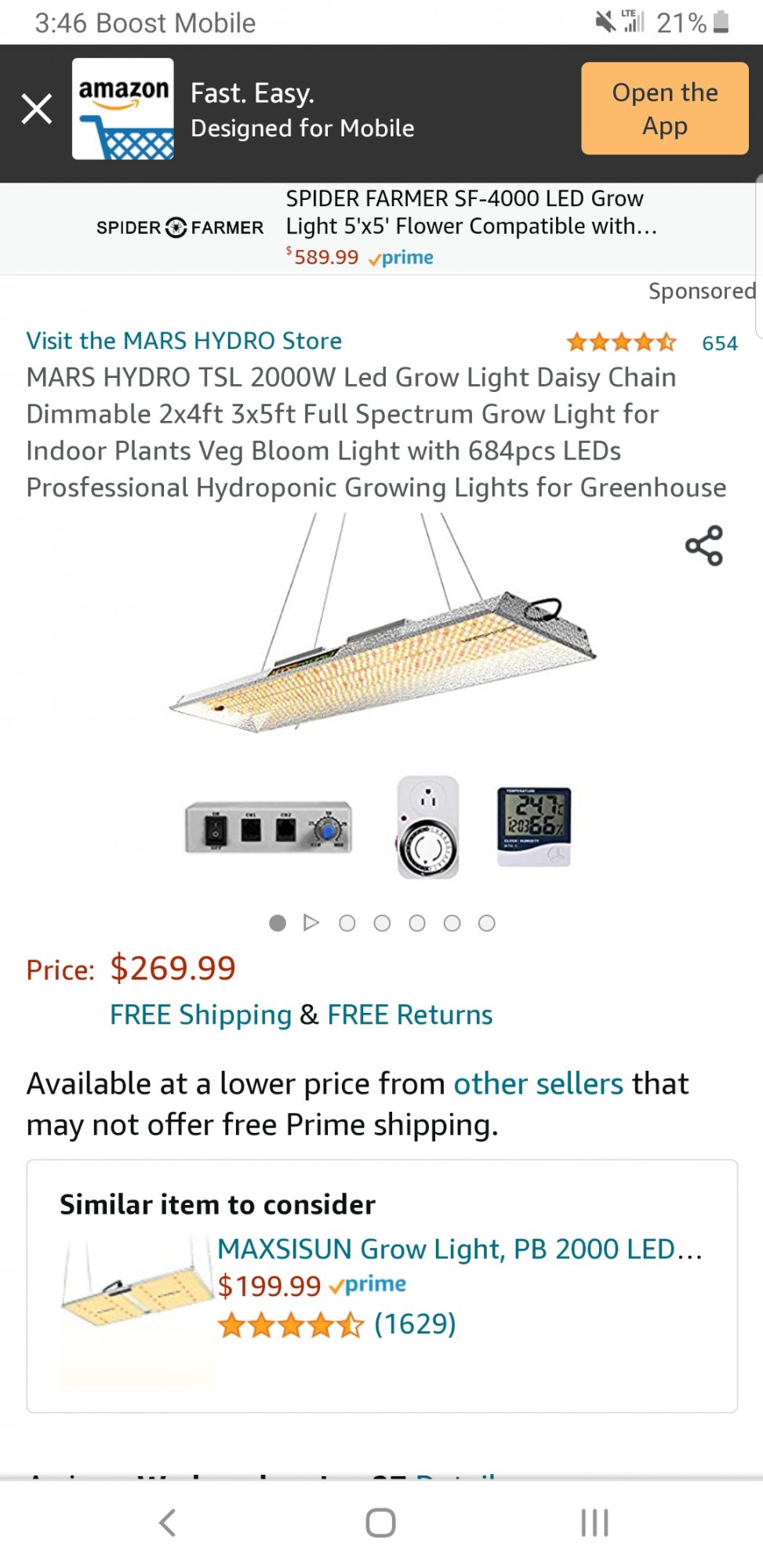763x1568 pixels.
Task: Select the video page indicator
Action: (x=311, y=923)
